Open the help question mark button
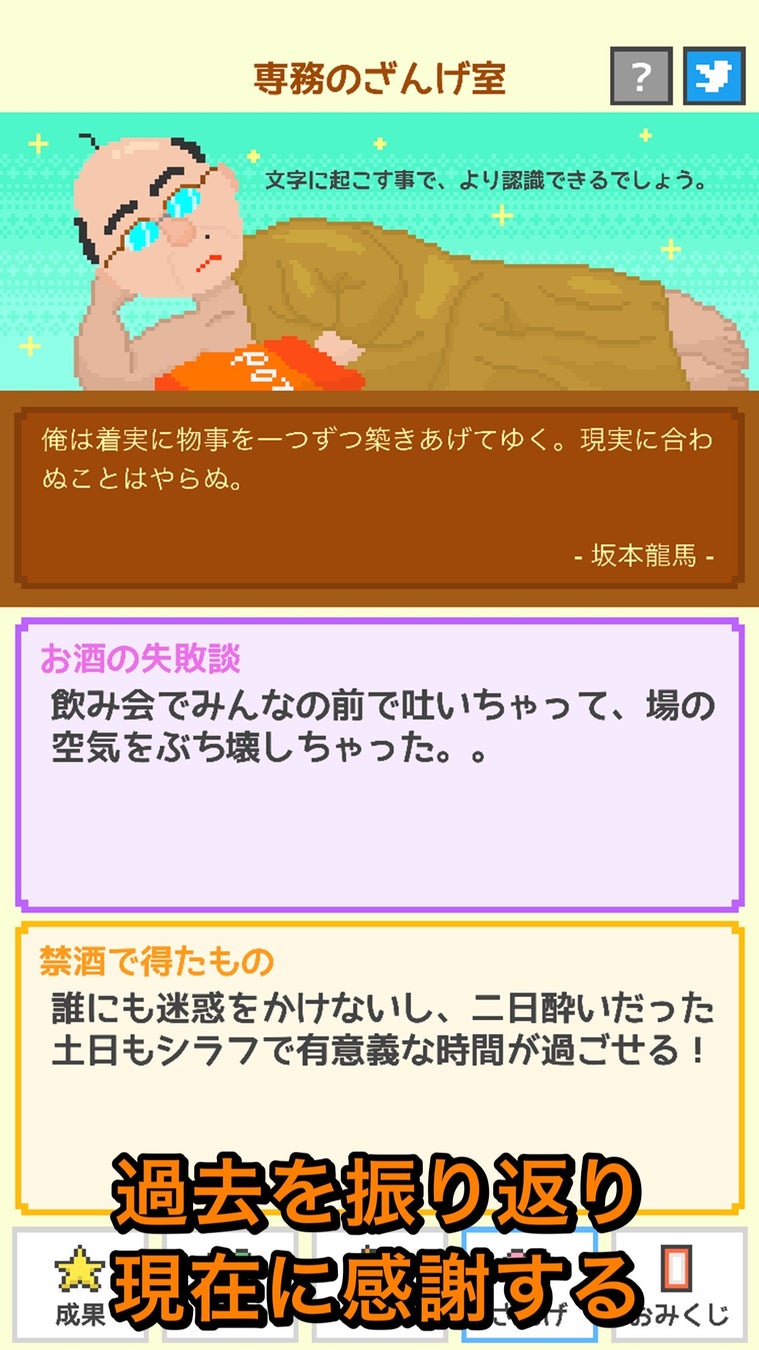 [641, 76]
